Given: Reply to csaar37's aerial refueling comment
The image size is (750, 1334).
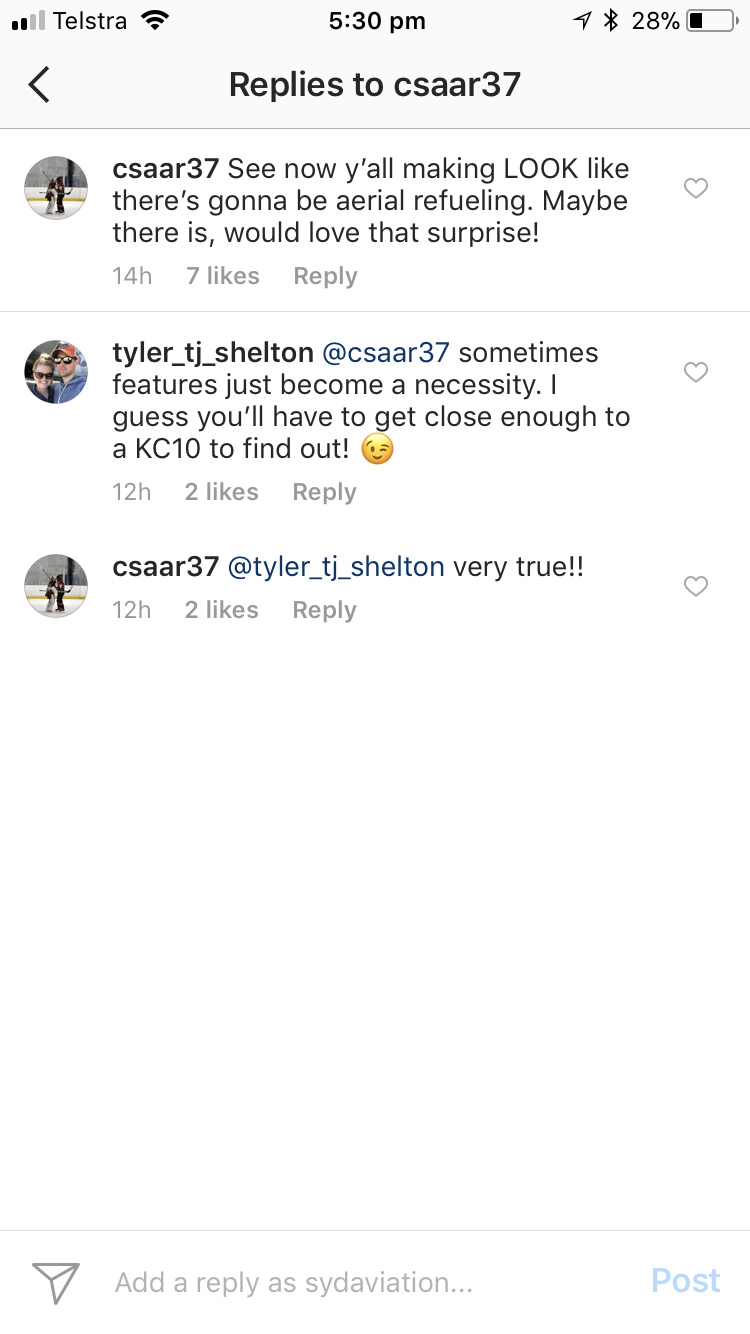Looking at the screenshot, I should 325,276.
